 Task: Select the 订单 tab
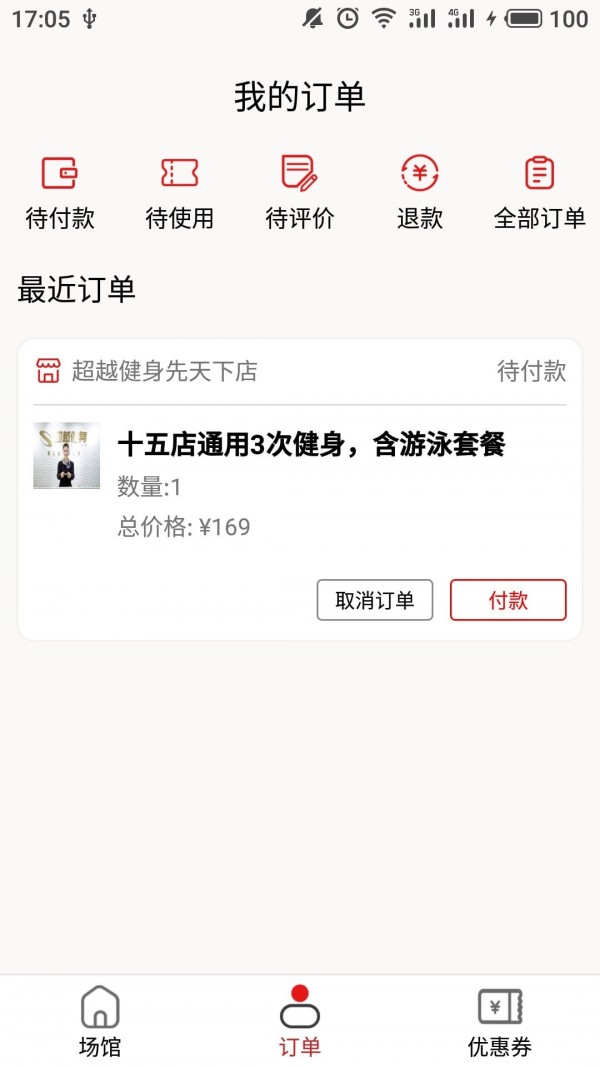(300, 1021)
